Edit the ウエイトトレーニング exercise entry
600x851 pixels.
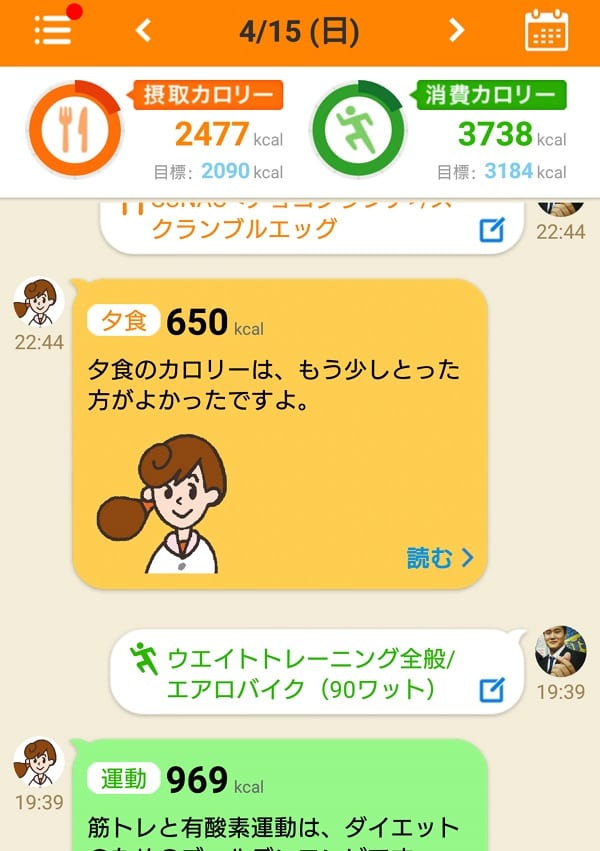click(491, 690)
